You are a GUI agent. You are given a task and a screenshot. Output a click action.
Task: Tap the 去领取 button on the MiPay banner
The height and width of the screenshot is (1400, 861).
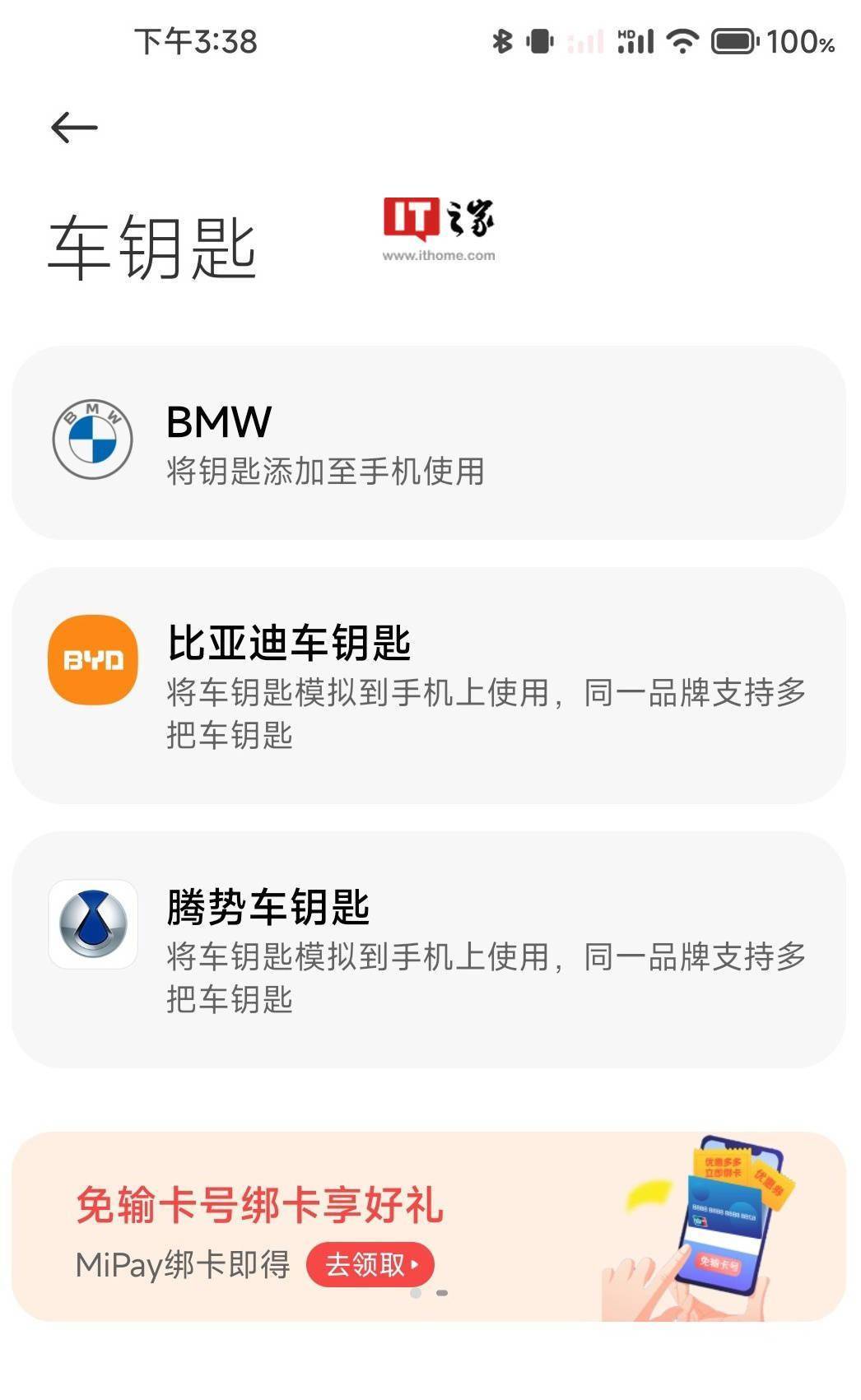[370, 1264]
